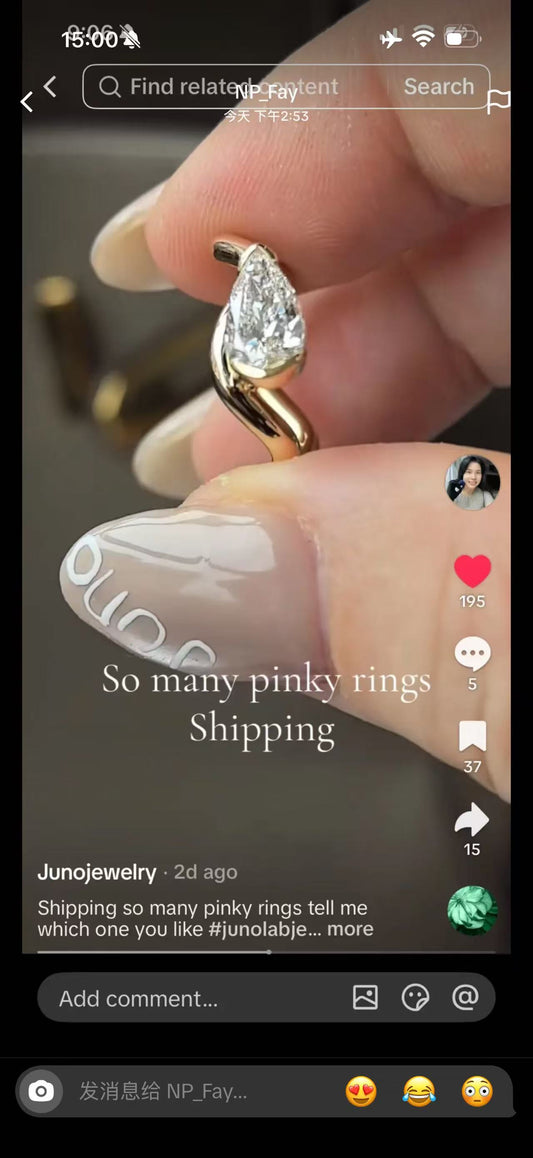Mention someone with the @ icon
Viewport: 533px width, 1158px height.
tap(465, 998)
